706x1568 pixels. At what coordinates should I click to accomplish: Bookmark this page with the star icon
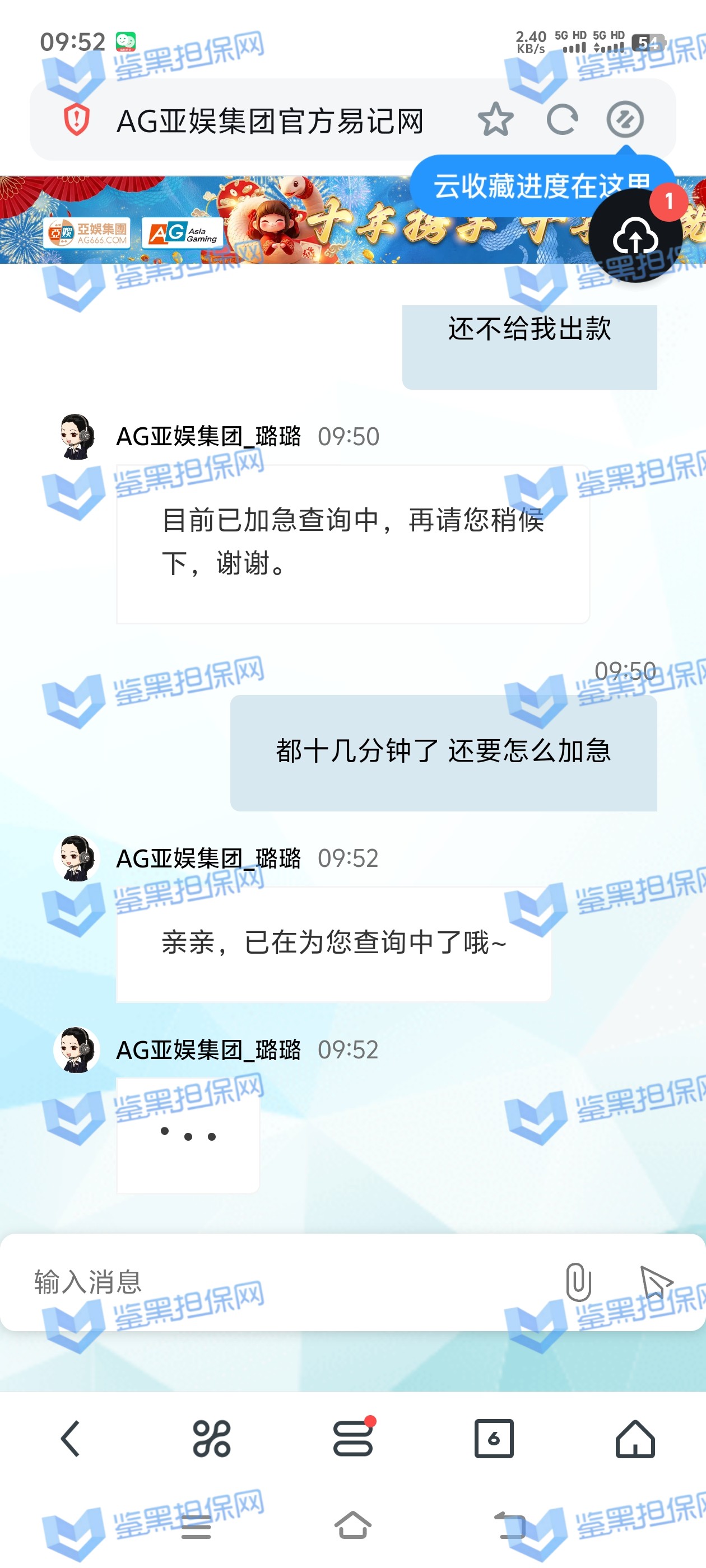[x=495, y=119]
